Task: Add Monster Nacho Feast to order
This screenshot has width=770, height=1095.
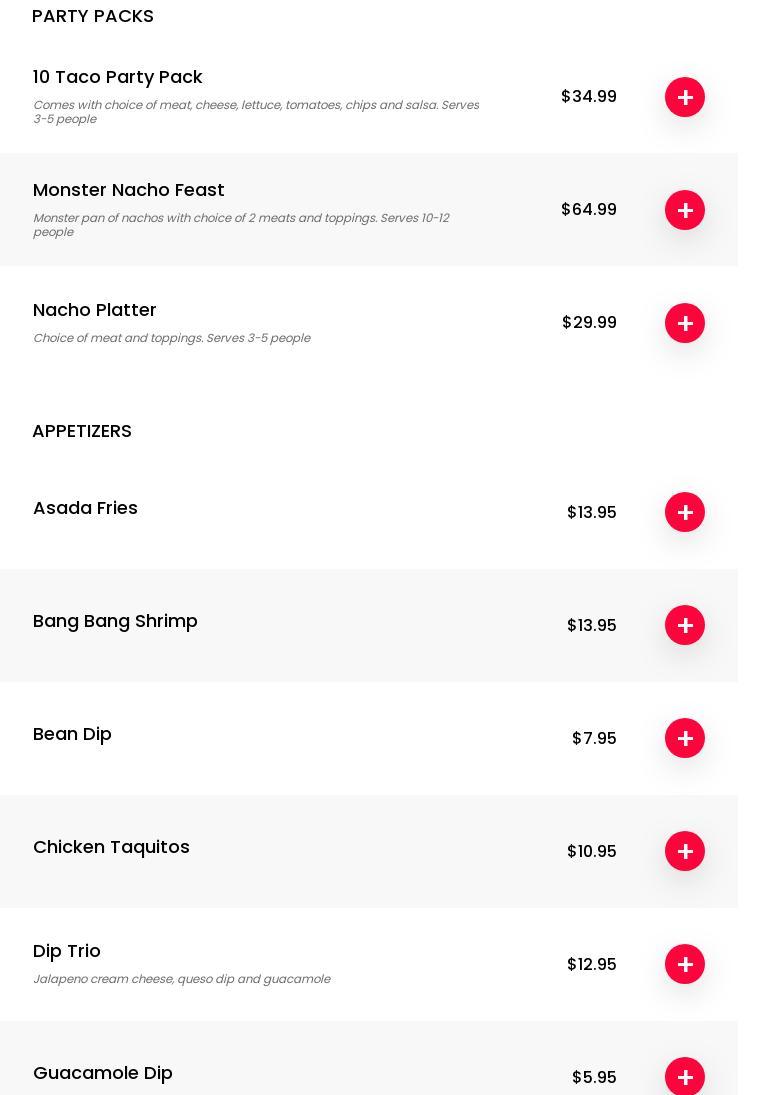Action: (x=685, y=210)
